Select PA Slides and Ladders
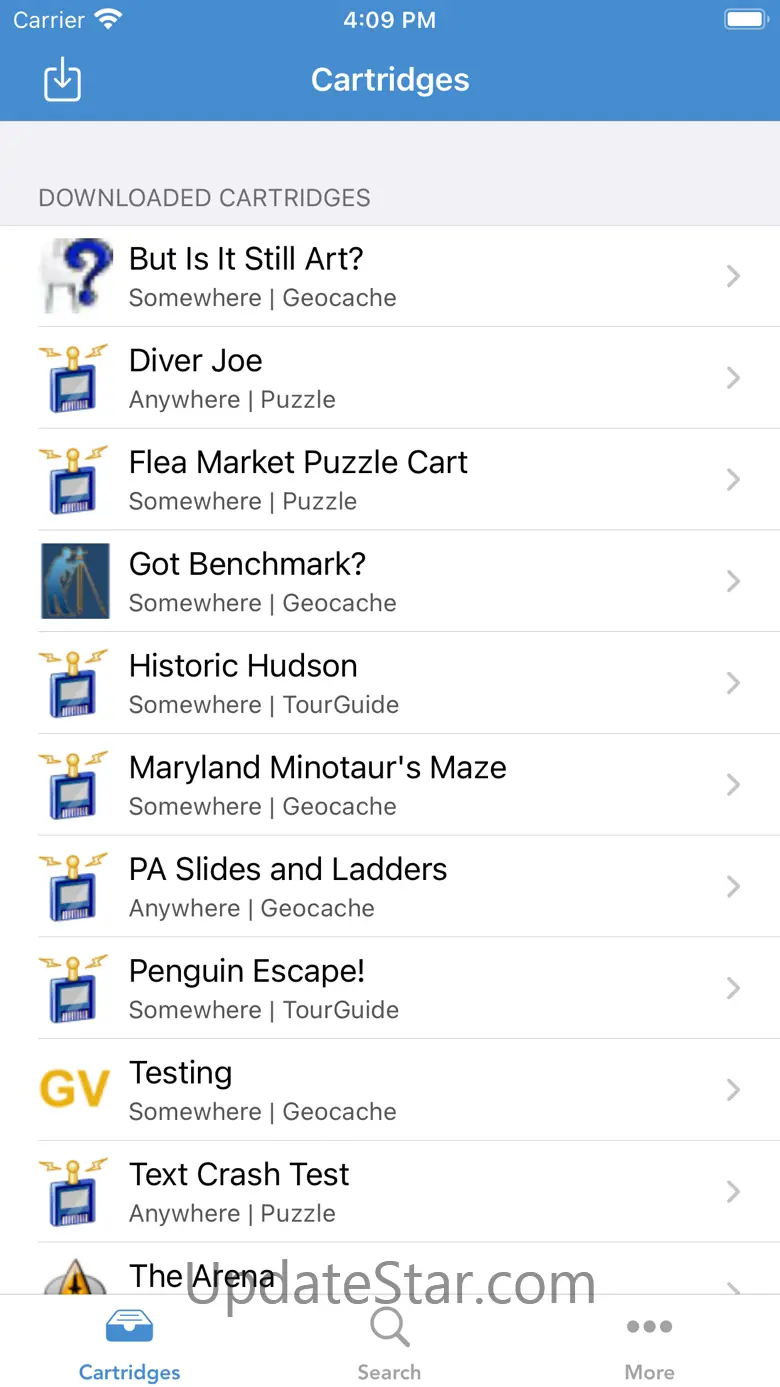 click(390, 887)
